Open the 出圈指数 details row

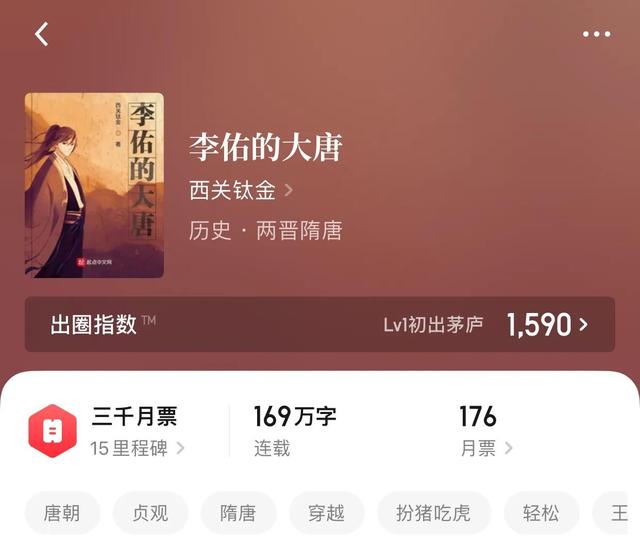320,324
